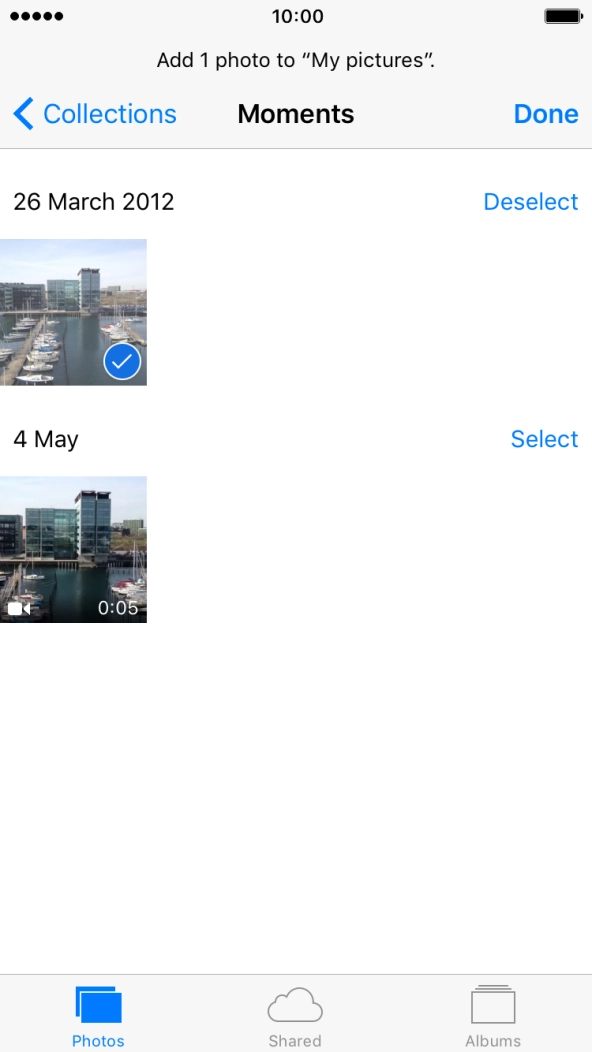Deselect the 26 March 2012 moment
This screenshot has height=1052, width=592.
pos(530,201)
